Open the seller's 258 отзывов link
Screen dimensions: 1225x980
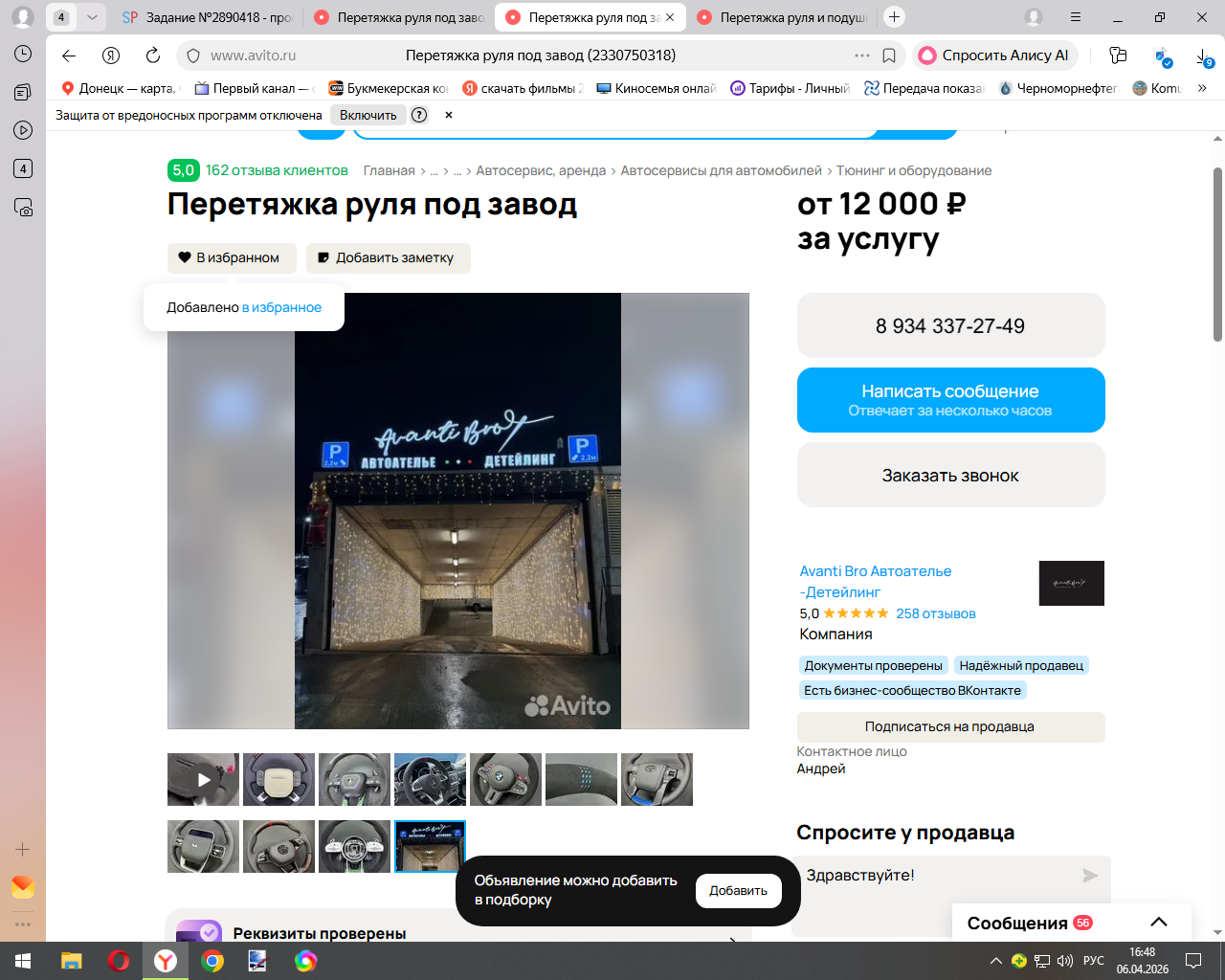click(935, 613)
